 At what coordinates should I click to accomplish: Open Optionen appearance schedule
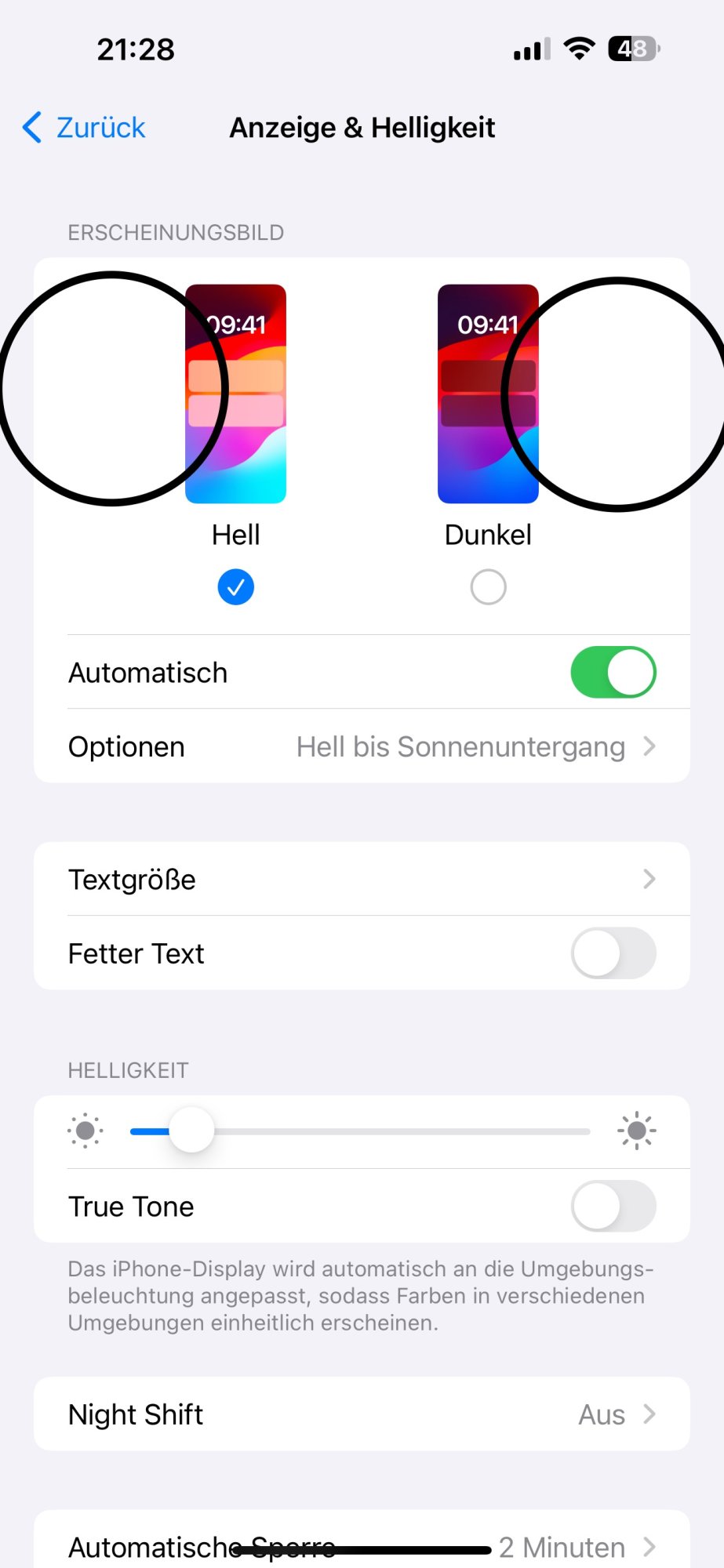coord(362,747)
